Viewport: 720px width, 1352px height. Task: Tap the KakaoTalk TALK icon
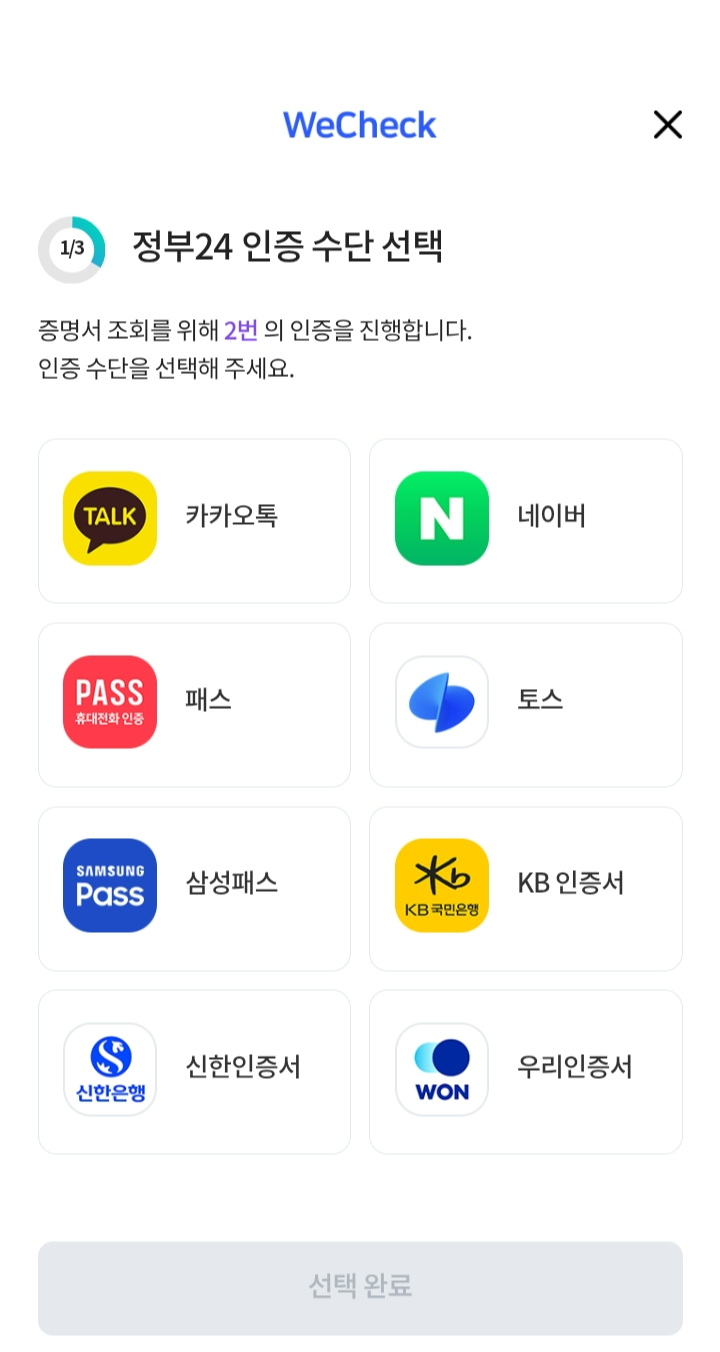(109, 519)
